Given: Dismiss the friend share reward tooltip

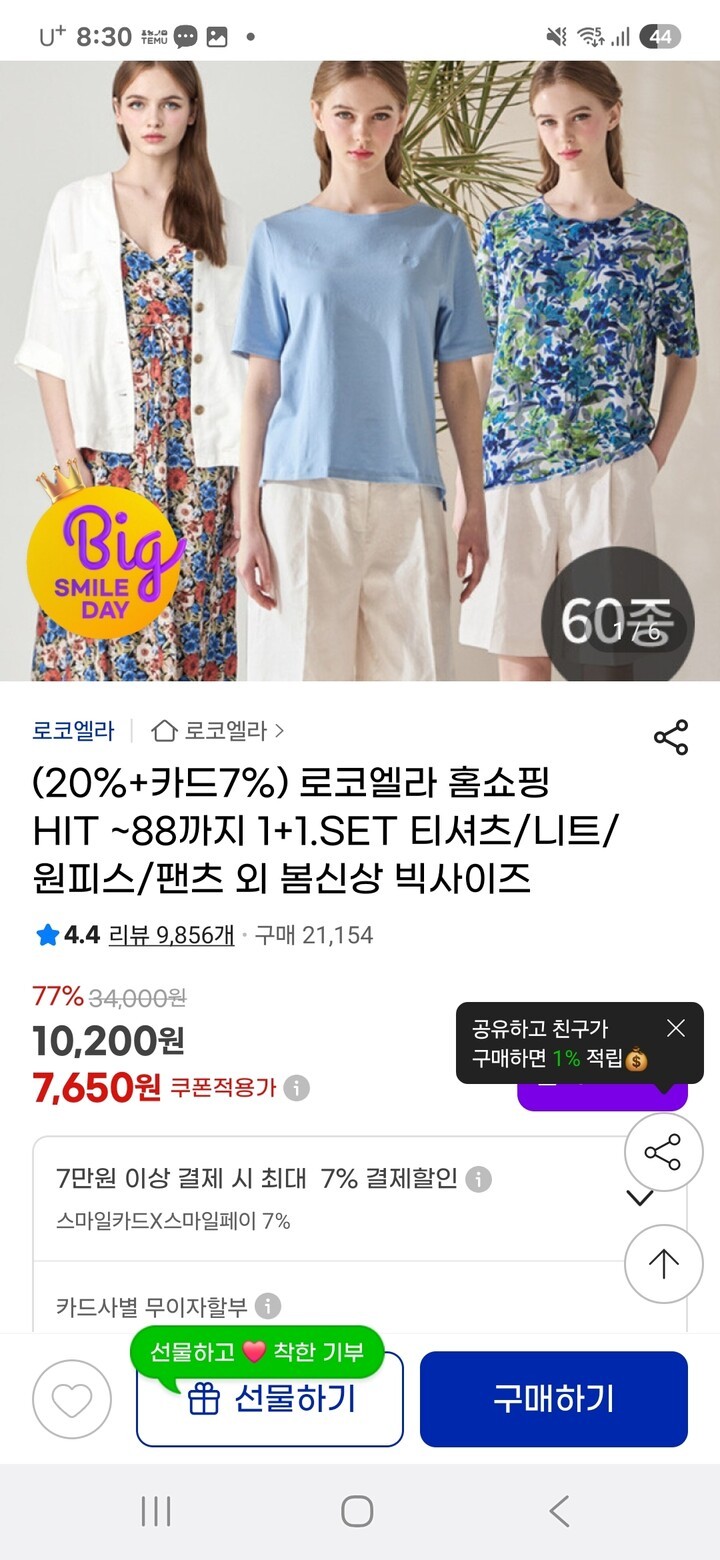Looking at the screenshot, I should pos(676,1028).
